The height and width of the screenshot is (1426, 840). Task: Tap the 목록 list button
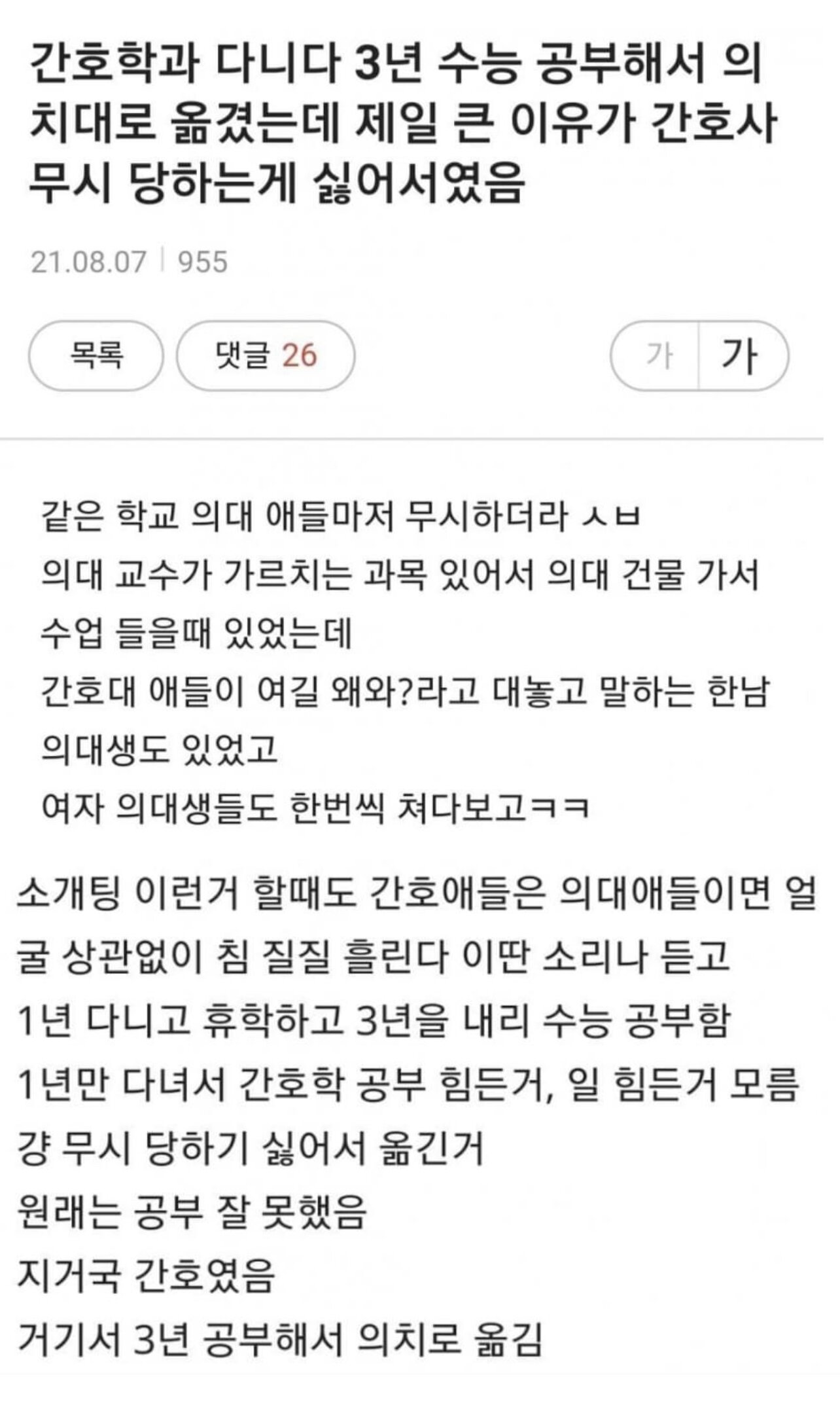[x=96, y=356]
